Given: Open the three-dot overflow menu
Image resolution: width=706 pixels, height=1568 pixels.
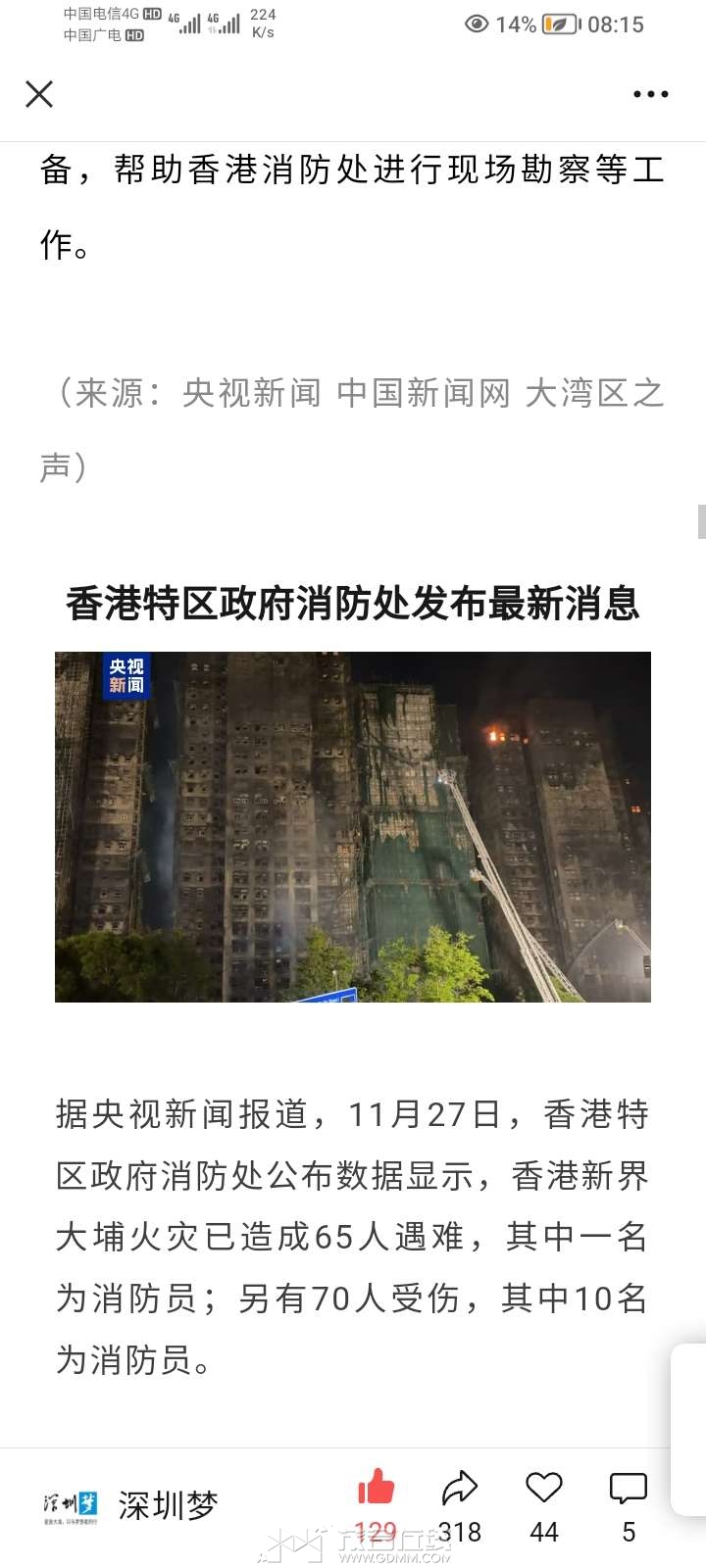Looking at the screenshot, I should (x=650, y=94).
